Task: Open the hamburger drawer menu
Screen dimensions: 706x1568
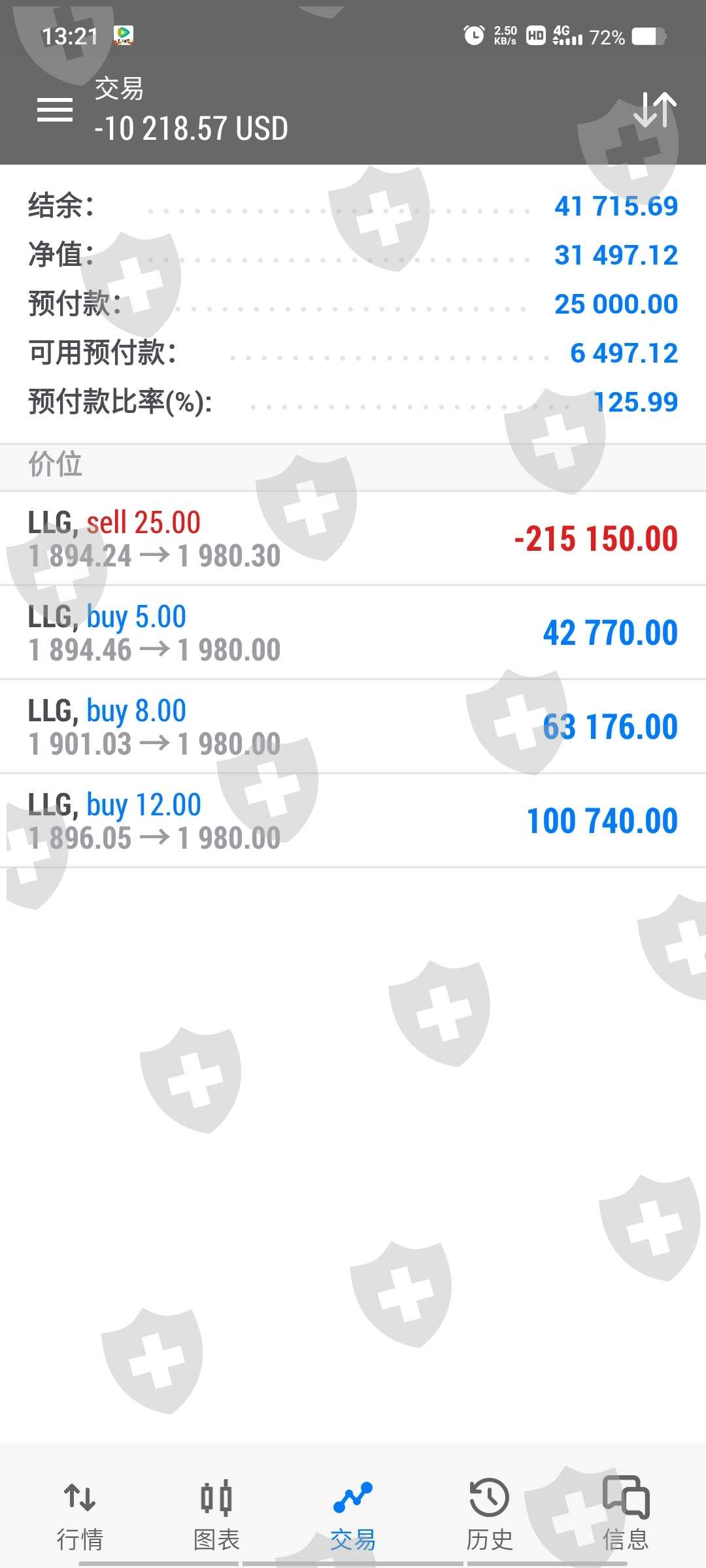Action: tap(55, 110)
